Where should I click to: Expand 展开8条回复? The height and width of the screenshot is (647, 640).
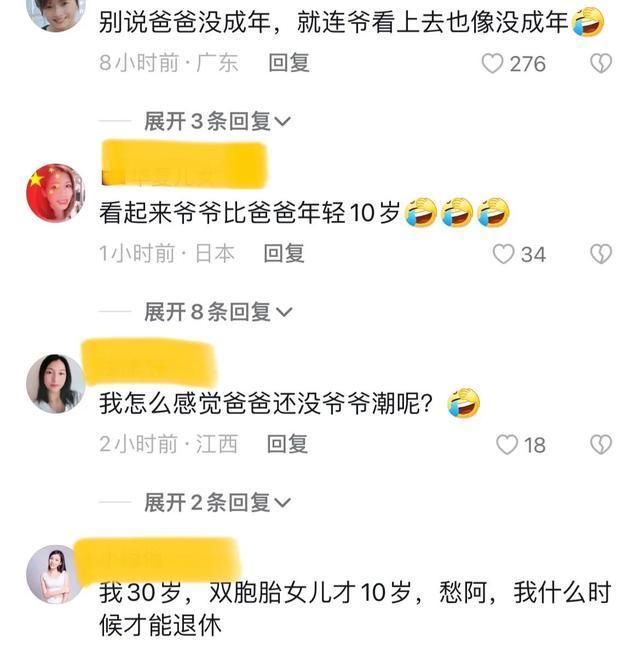tap(217, 312)
